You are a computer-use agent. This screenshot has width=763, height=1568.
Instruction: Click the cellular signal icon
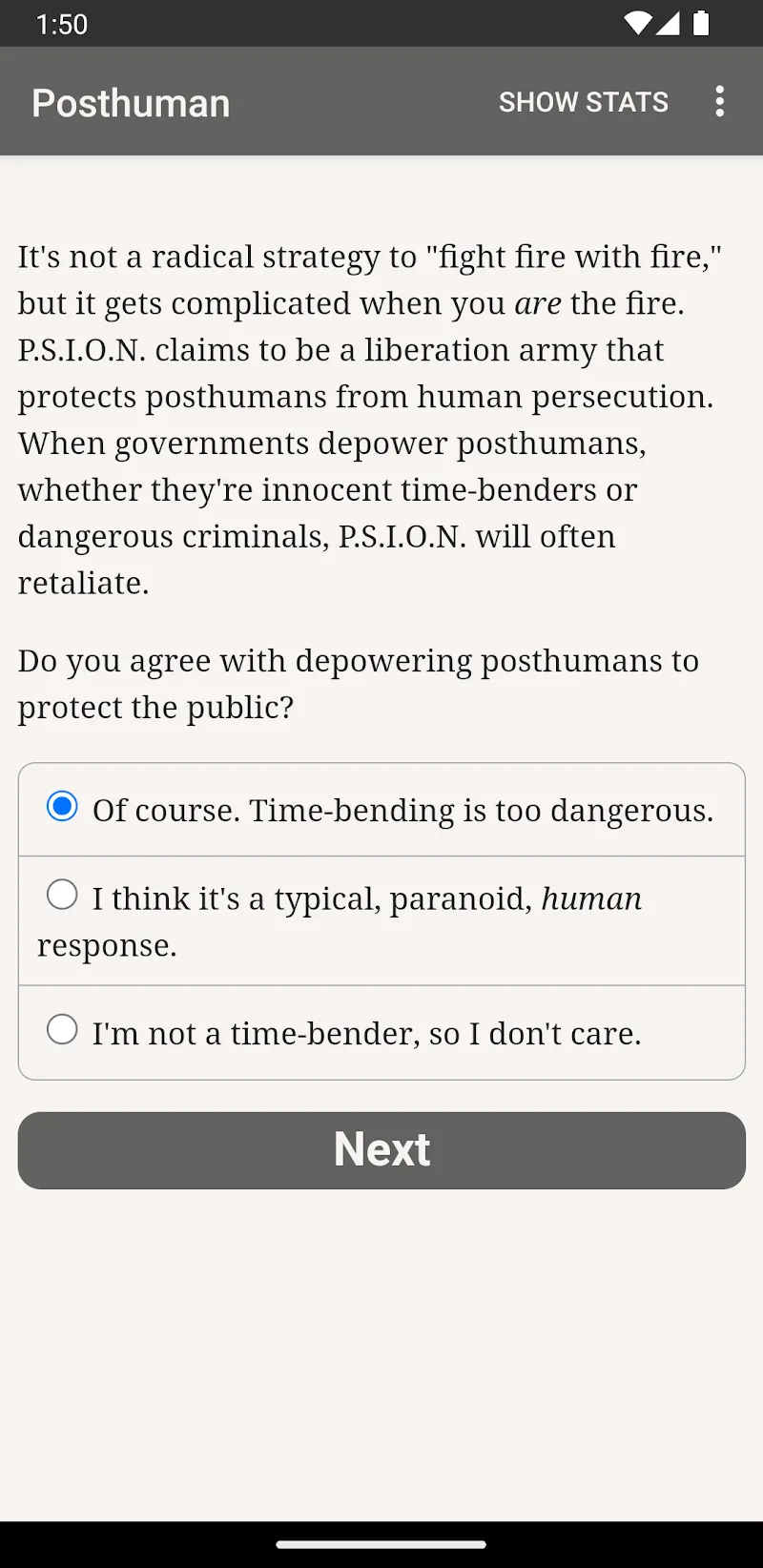pos(670,24)
